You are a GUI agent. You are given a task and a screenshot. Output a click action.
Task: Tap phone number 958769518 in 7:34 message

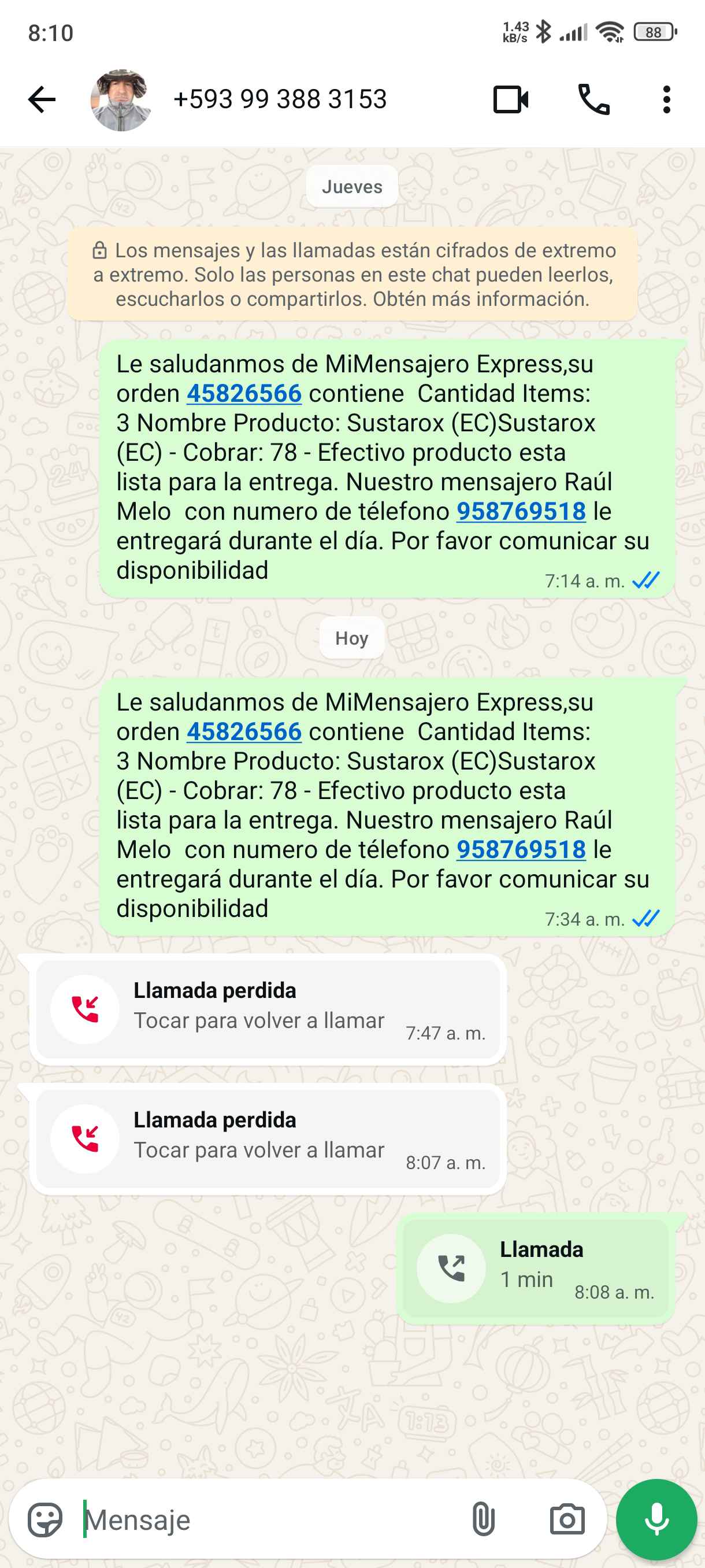521,850
